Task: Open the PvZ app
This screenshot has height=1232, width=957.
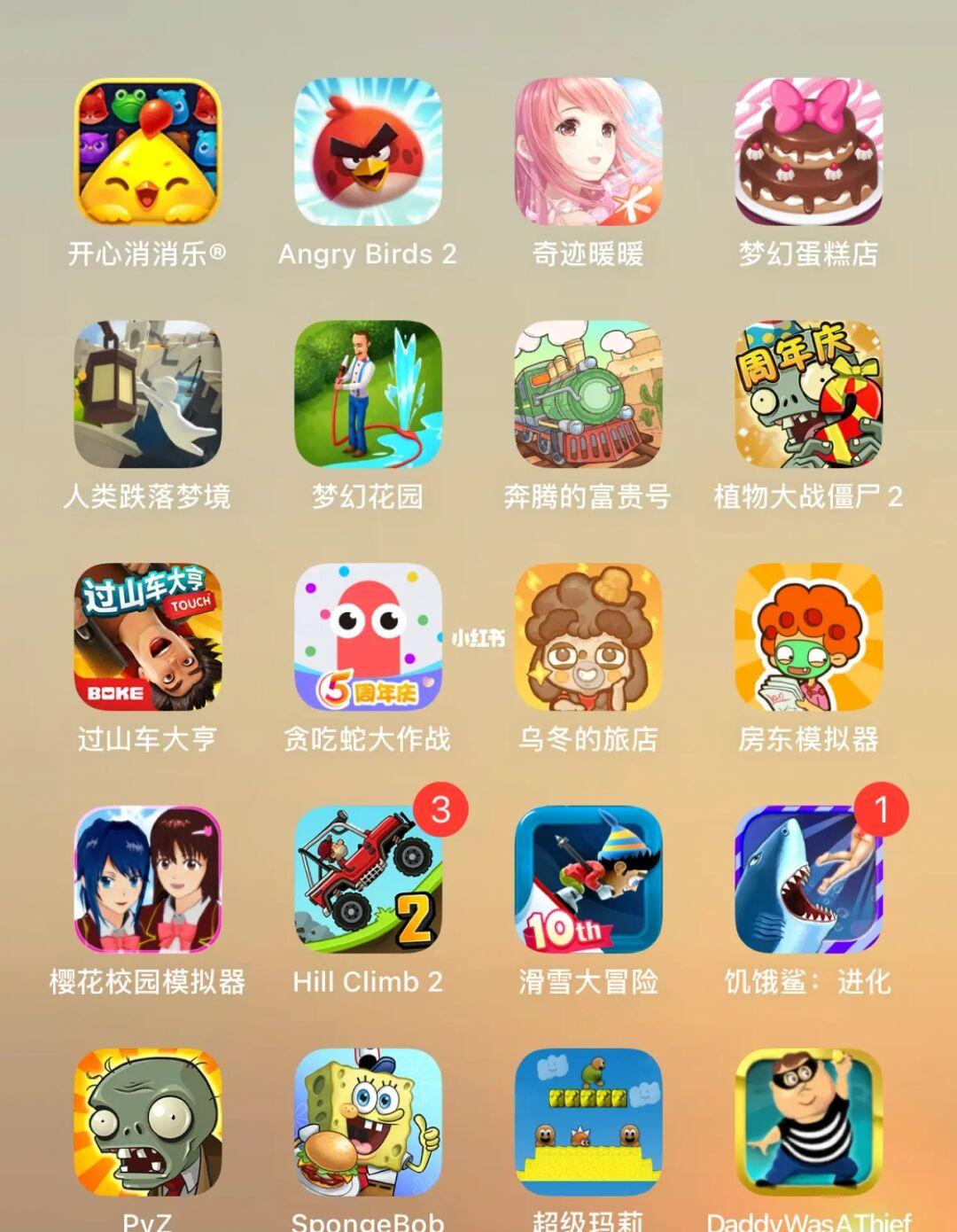Action: pyautogui.click(x=147, y=1121)
